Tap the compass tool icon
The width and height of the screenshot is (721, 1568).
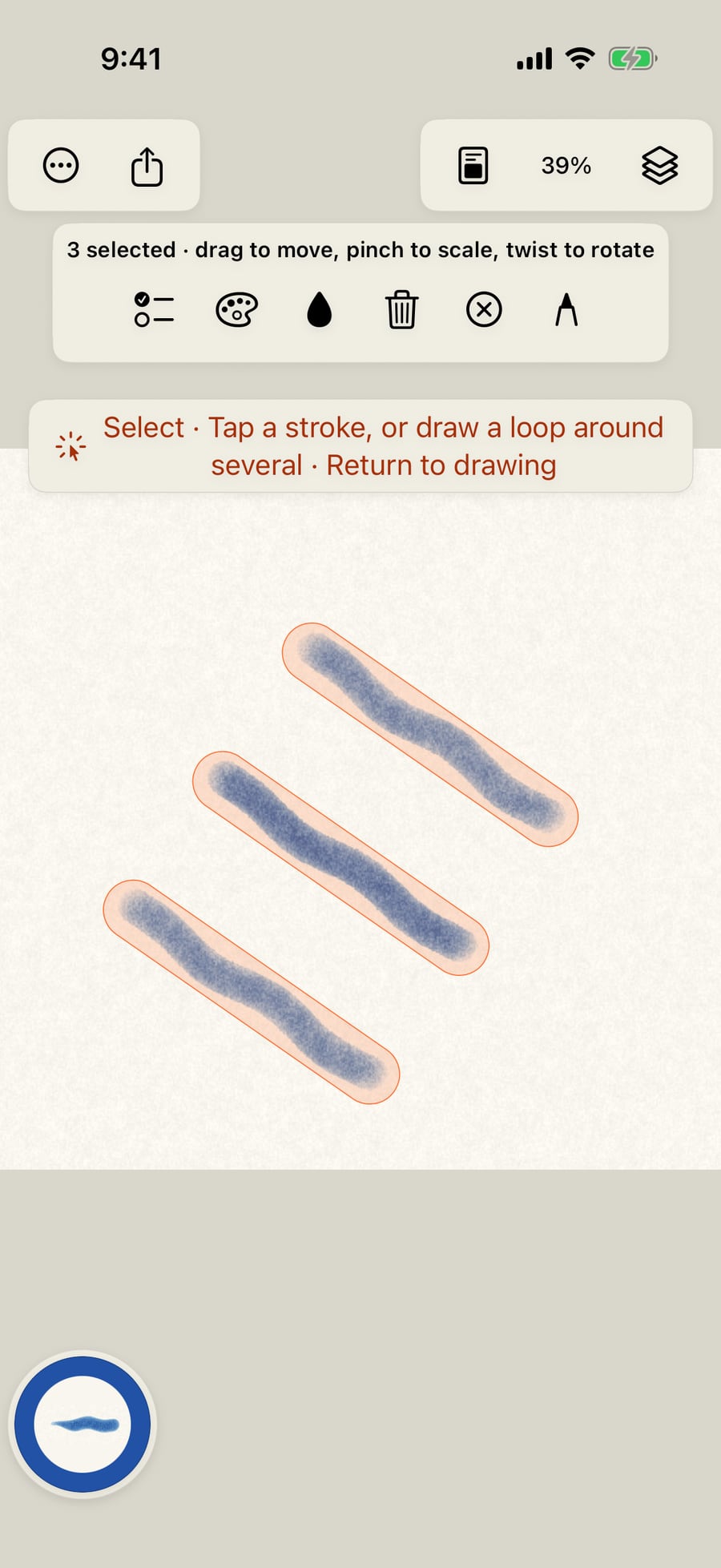pos(566,310)
